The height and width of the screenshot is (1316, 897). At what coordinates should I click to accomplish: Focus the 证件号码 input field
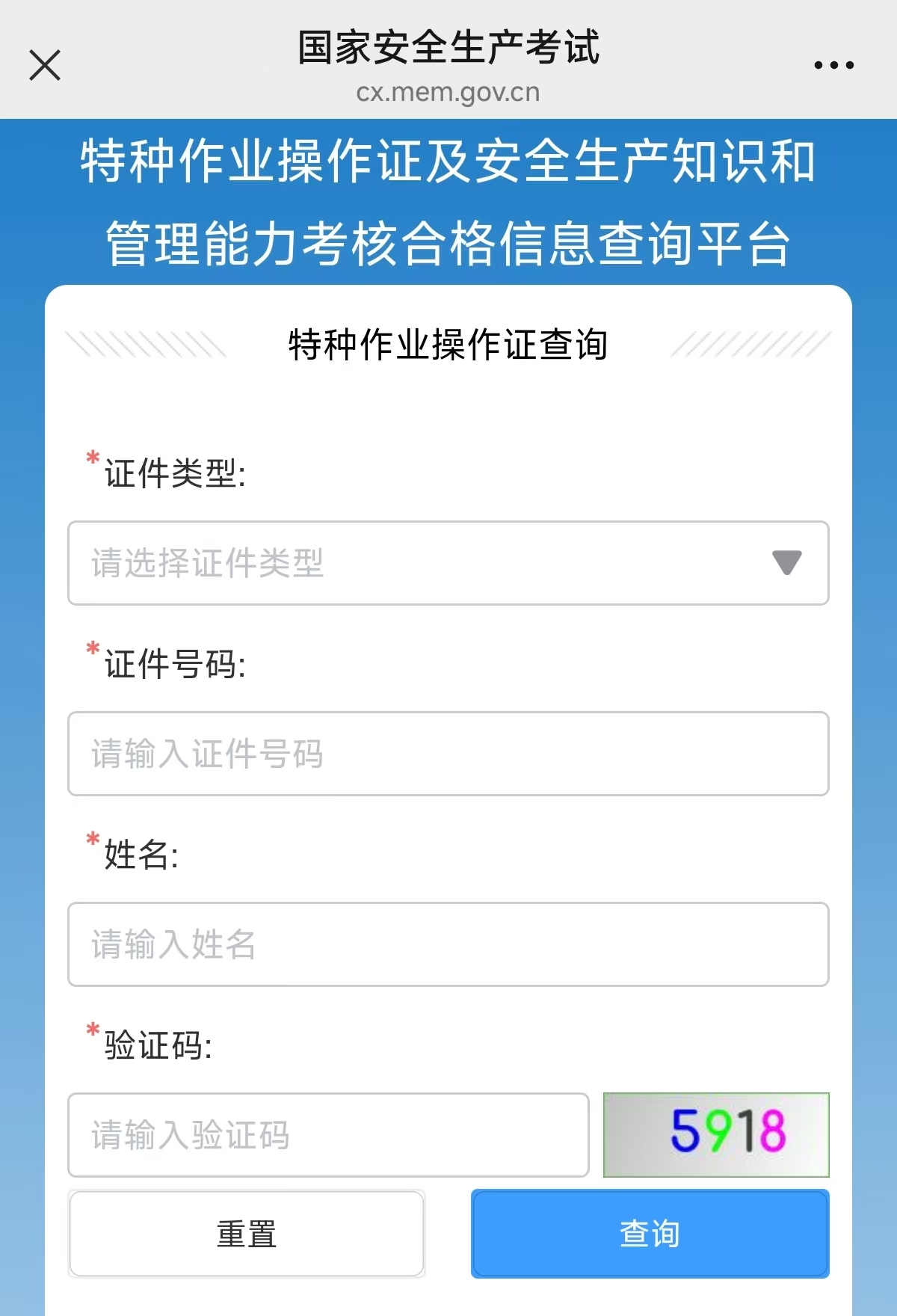(x=449, y=754)
